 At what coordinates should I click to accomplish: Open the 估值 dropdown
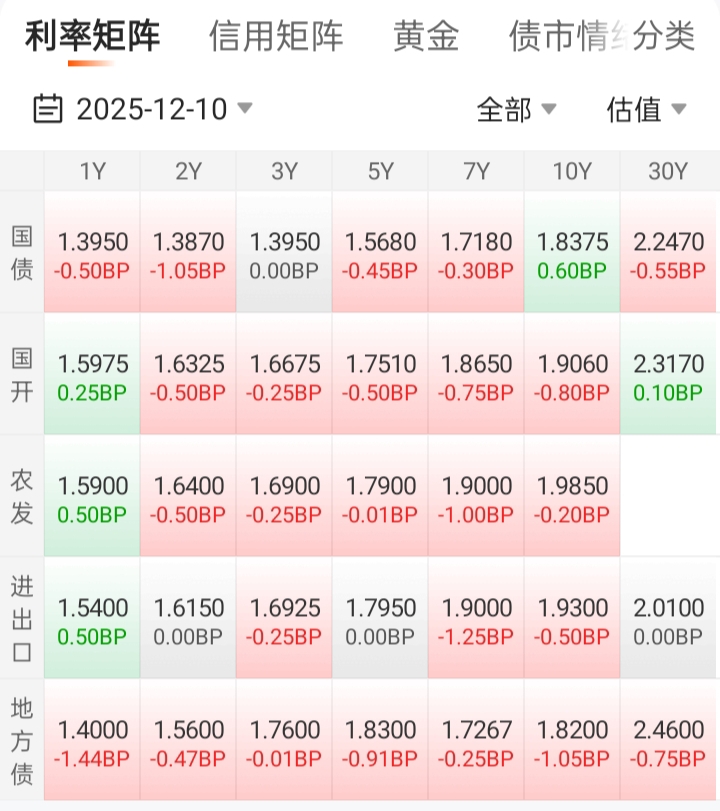pos(646,109)
